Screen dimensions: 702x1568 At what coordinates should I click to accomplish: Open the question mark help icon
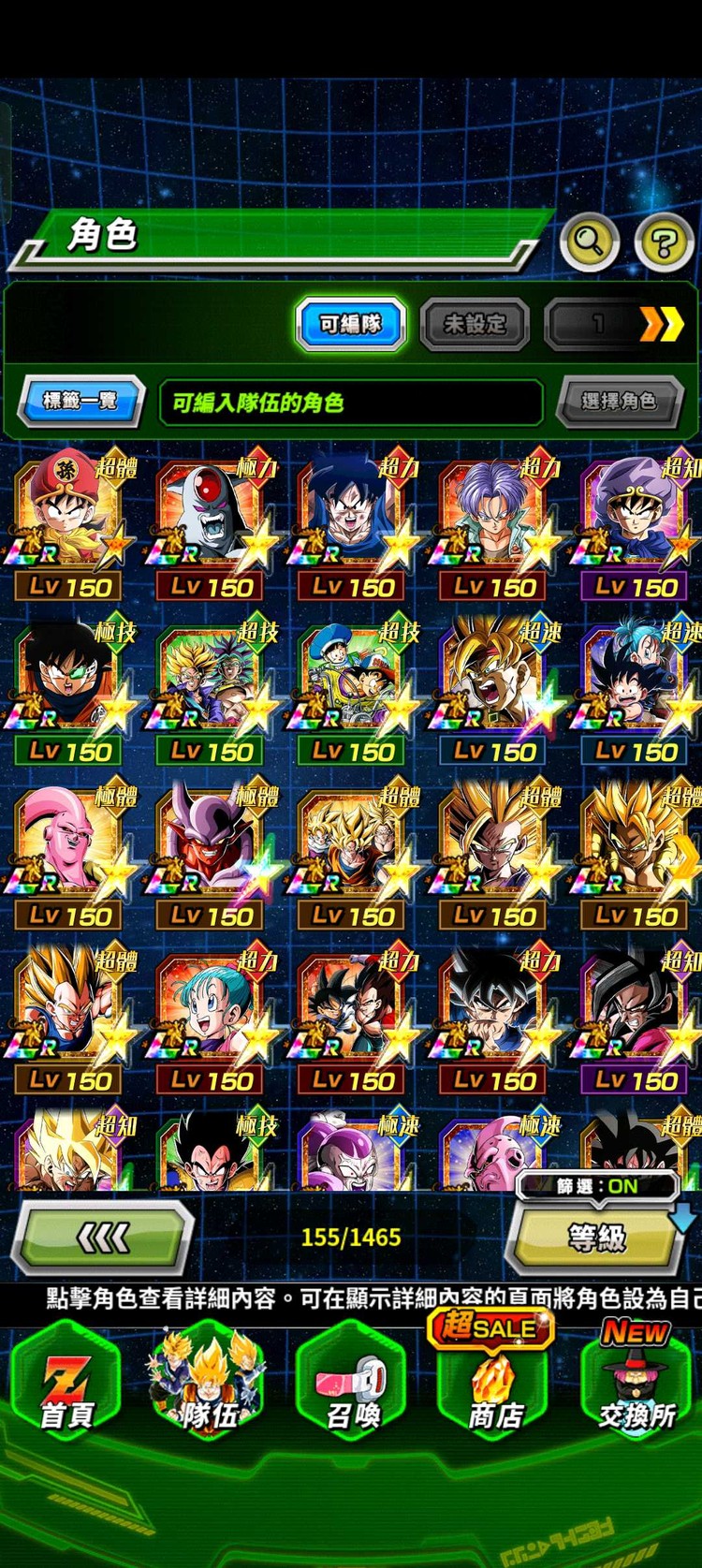pyautogui.click(x=664, y=243)
